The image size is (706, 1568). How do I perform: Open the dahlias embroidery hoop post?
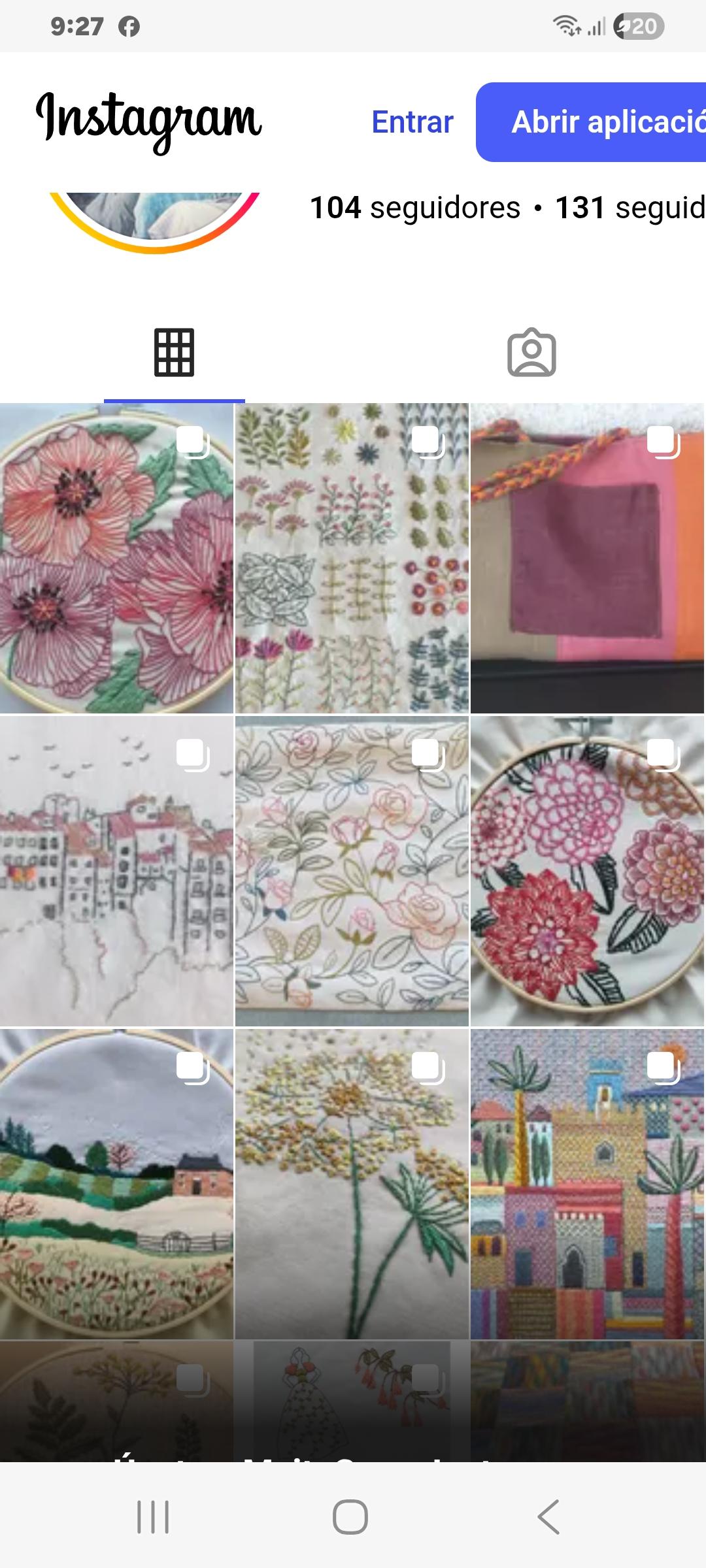tap(587, 871)
